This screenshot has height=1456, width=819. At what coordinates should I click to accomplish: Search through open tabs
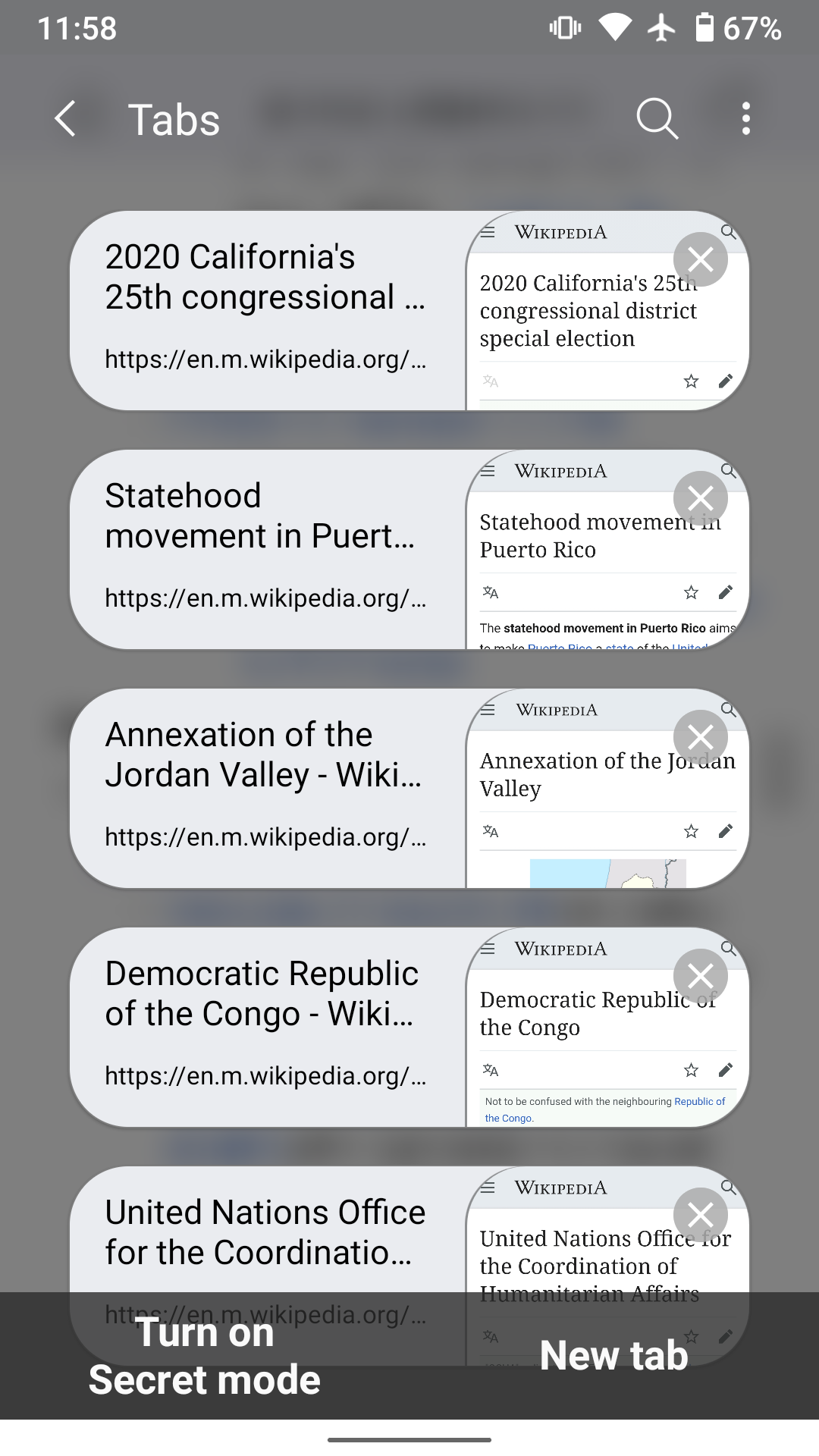pos(657,119)
